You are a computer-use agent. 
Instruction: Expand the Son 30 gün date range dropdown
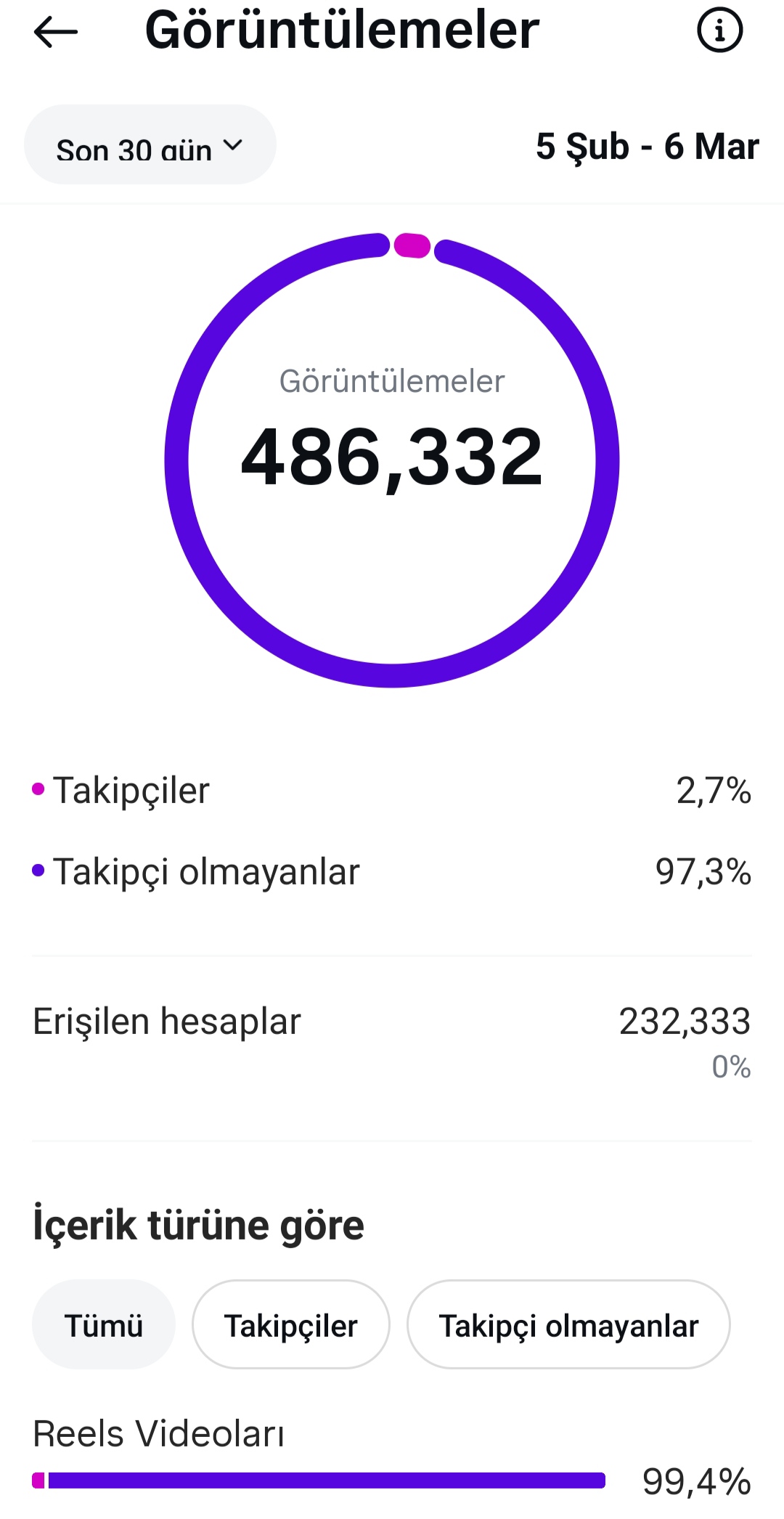click(150, 144)
